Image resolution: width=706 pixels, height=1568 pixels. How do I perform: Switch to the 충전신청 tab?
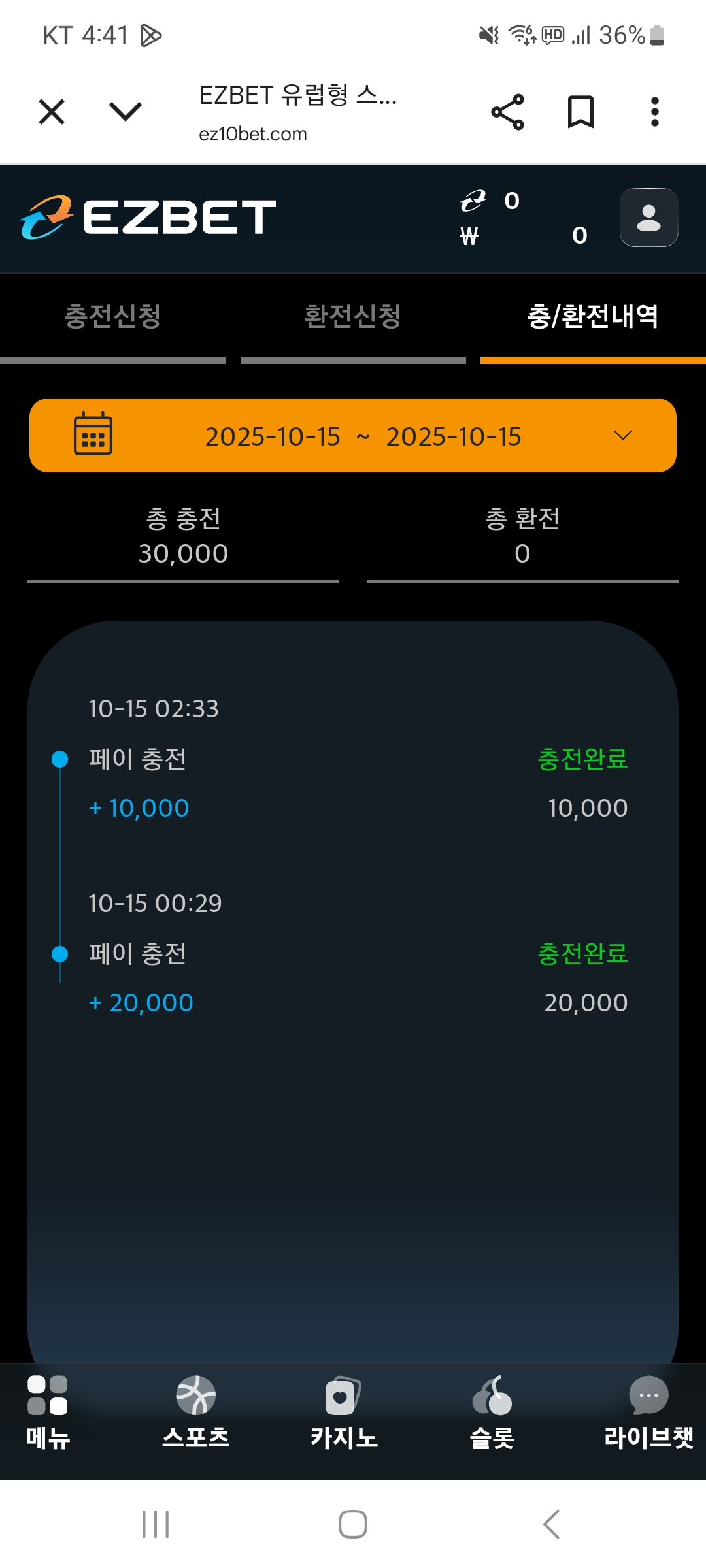tap(112, 318)
